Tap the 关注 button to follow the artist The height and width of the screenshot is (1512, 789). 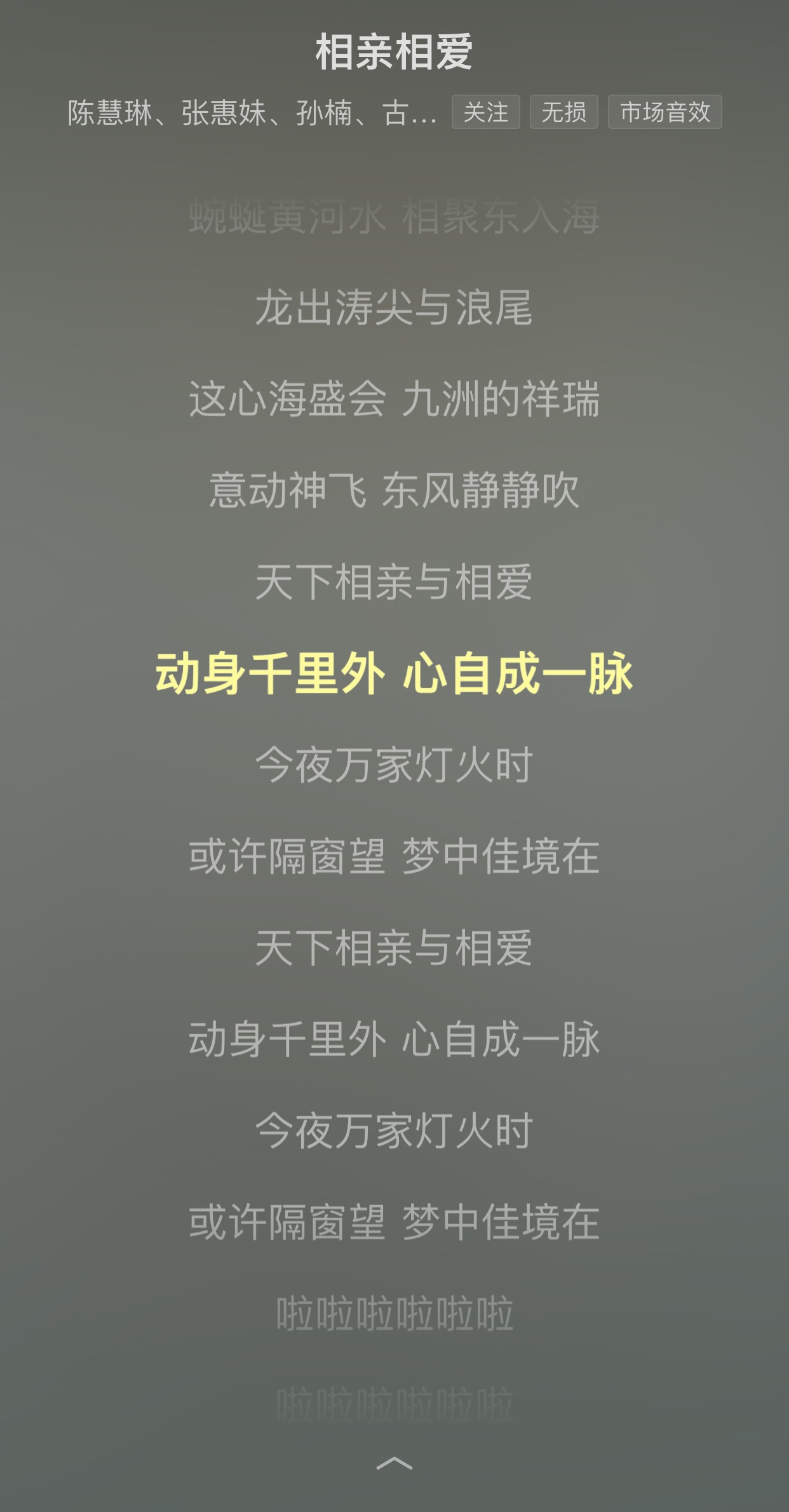pos(485,112)
